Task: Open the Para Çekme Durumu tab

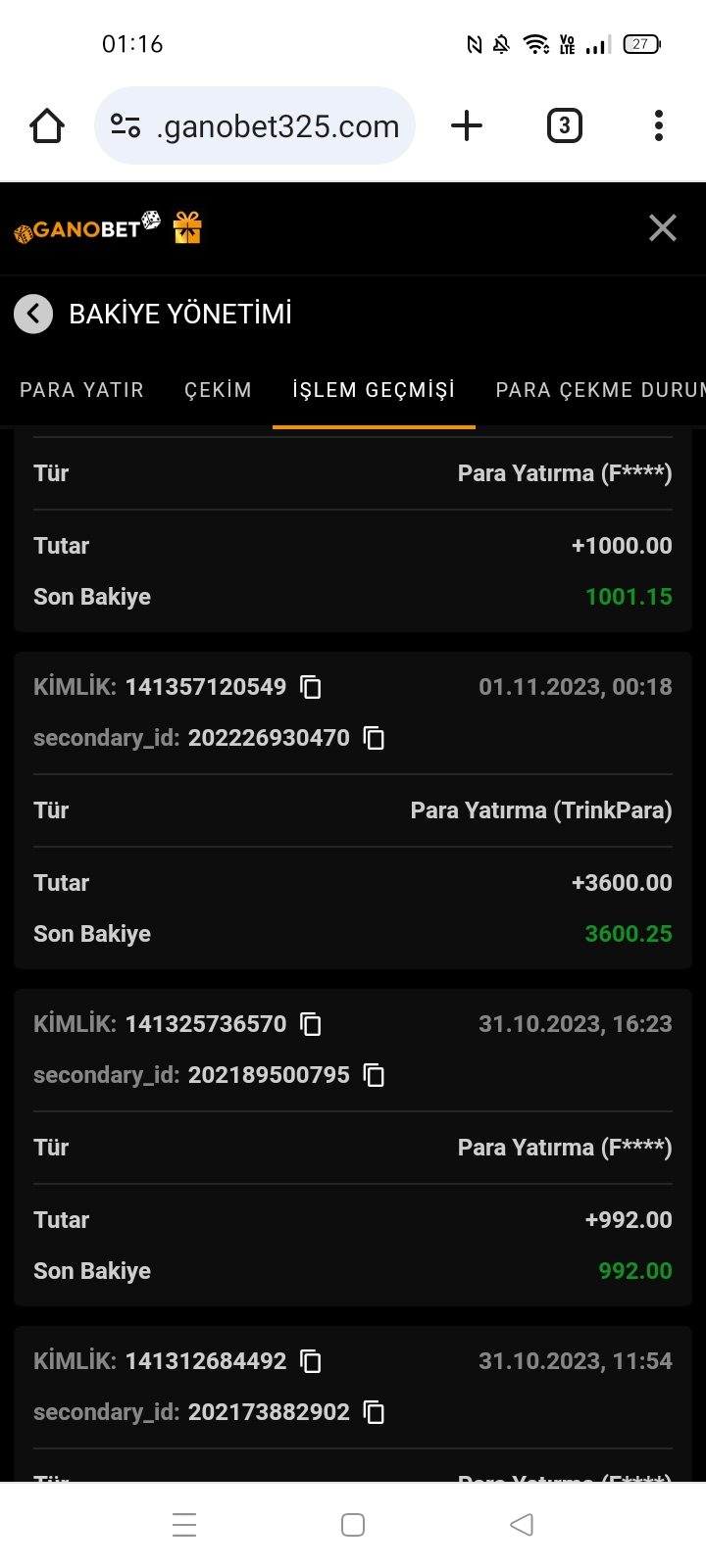Action: point(600,390)
